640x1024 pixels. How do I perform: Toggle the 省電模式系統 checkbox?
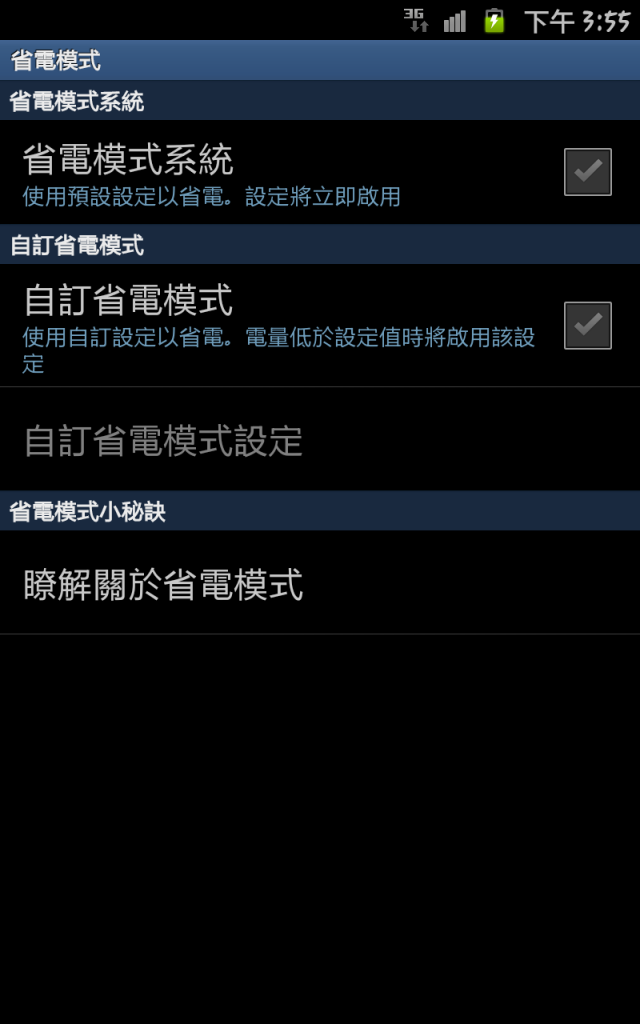[587, 172]
